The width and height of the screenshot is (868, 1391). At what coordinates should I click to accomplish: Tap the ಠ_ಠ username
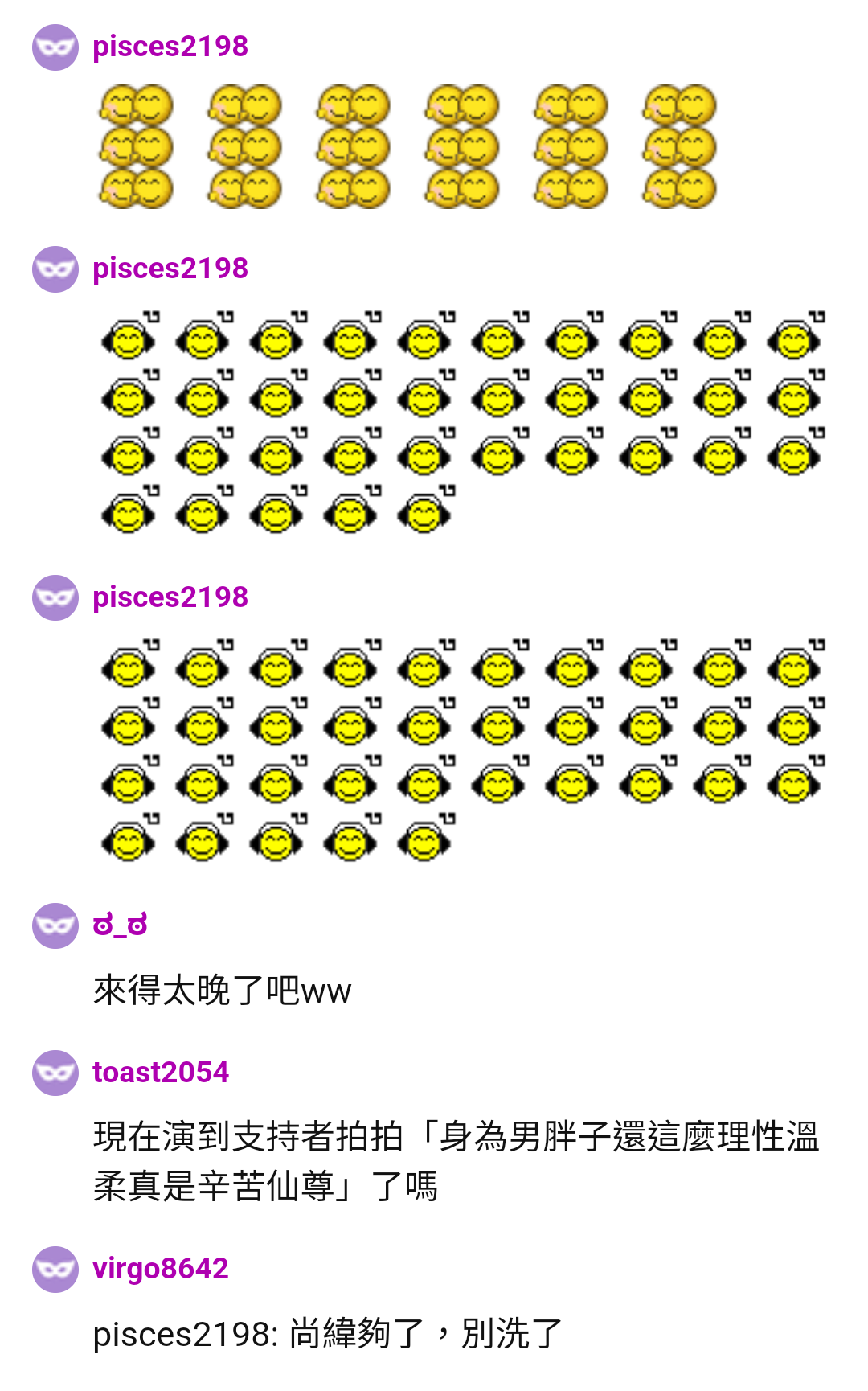tap(120, 925)
